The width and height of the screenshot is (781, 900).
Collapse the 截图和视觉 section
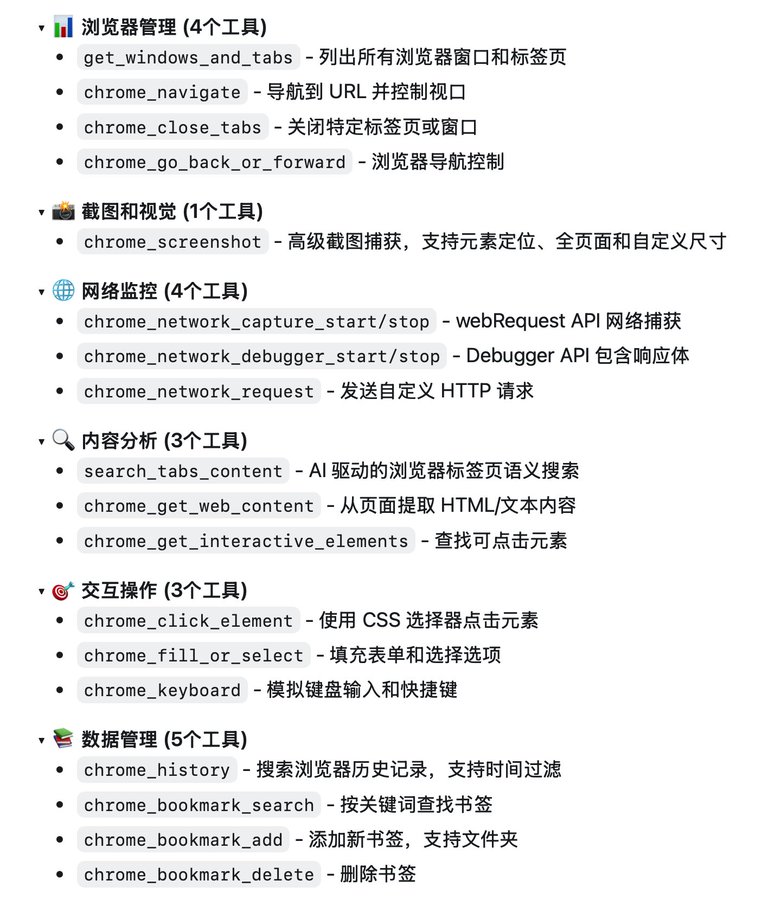(x=40, y=212)
